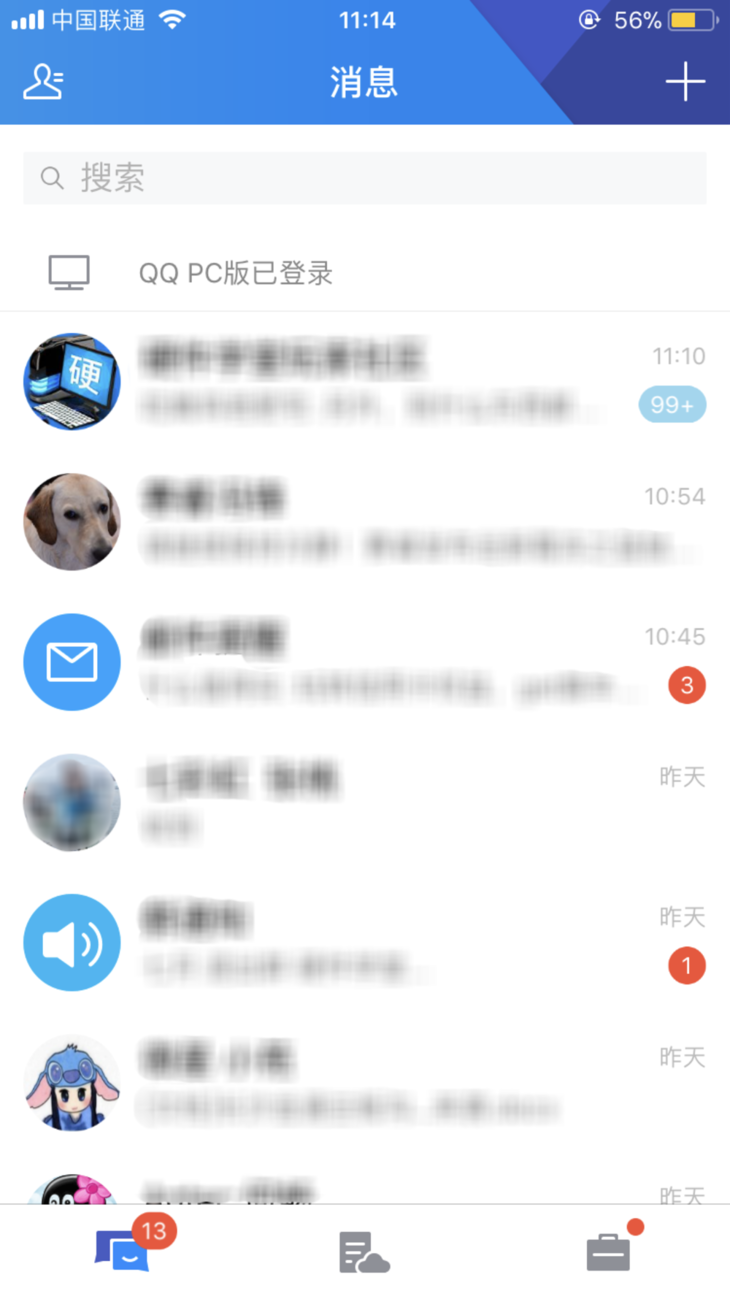This screenshot has height=1299, width=730.
Task: Open the group chat with the speaker avatar
Action: pos(71,942)
